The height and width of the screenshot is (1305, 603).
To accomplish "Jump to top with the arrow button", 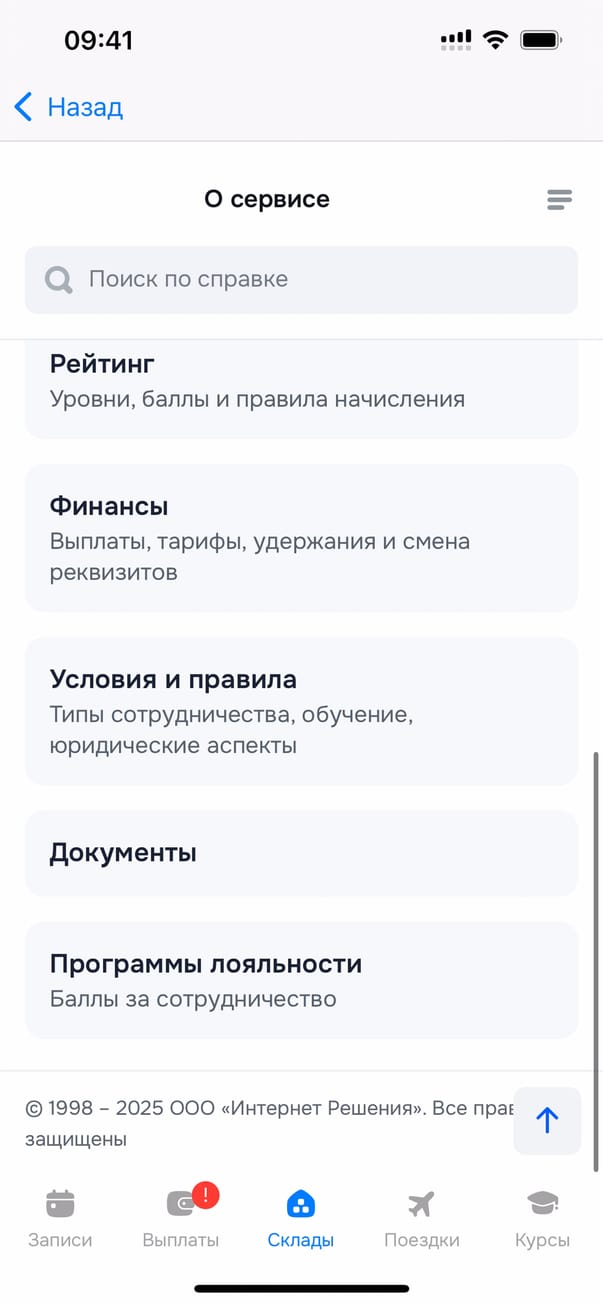I will pos(546,1121).
